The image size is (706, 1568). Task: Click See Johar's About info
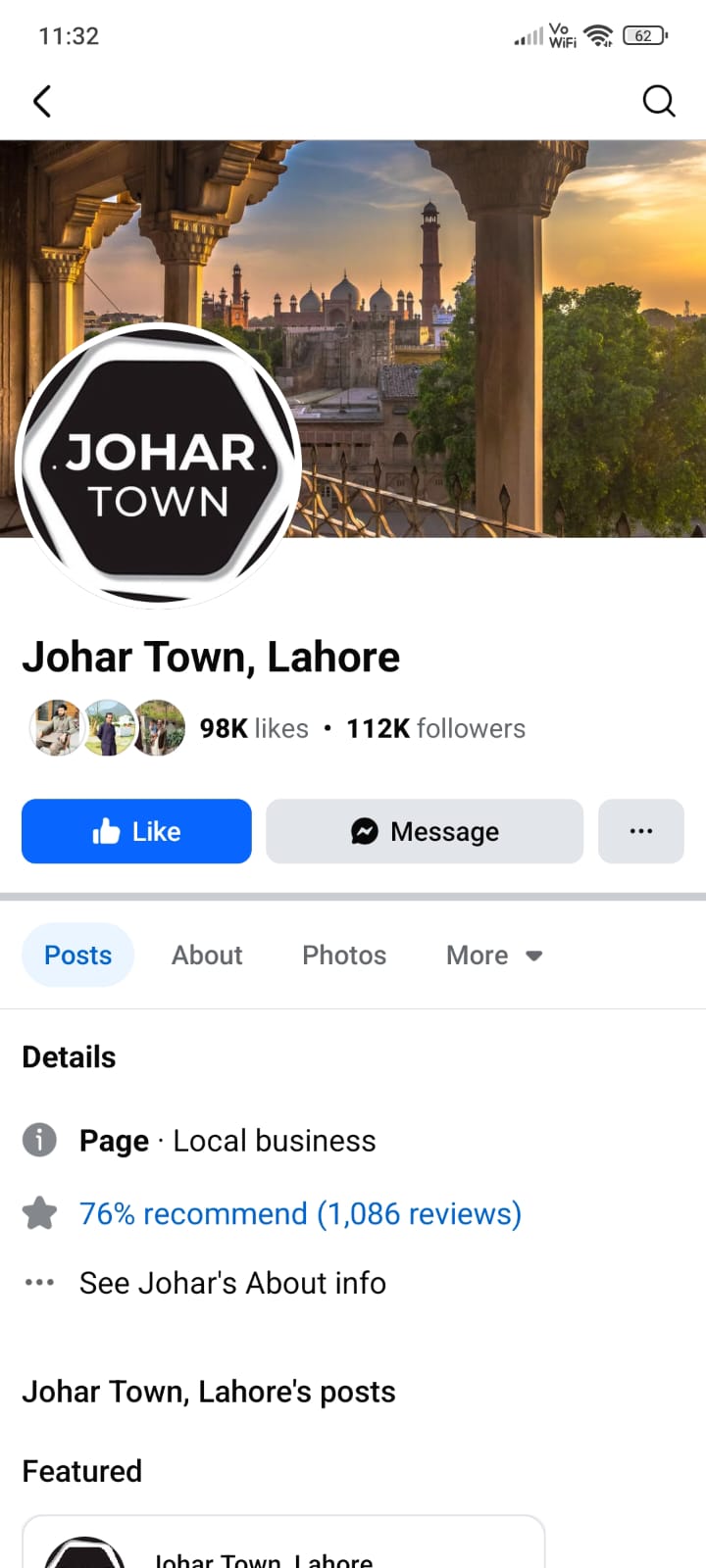(232, 1282)
